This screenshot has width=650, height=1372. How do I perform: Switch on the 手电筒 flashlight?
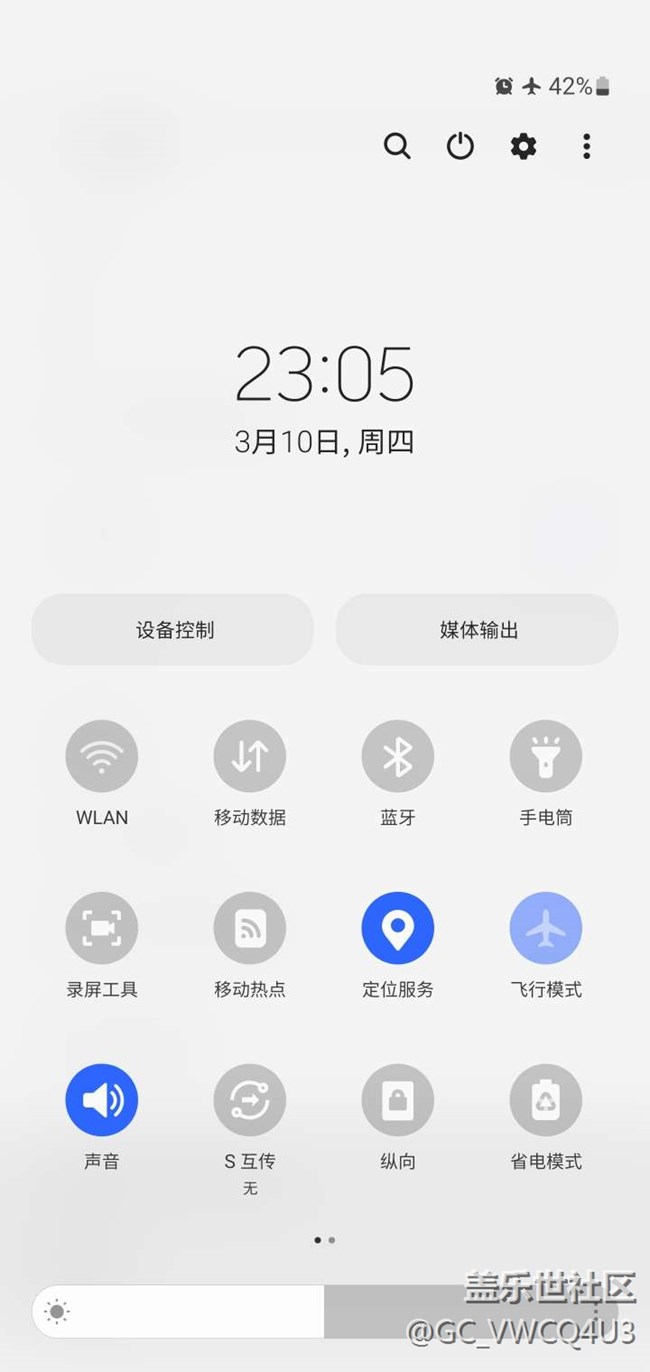(x=546, y=757)
